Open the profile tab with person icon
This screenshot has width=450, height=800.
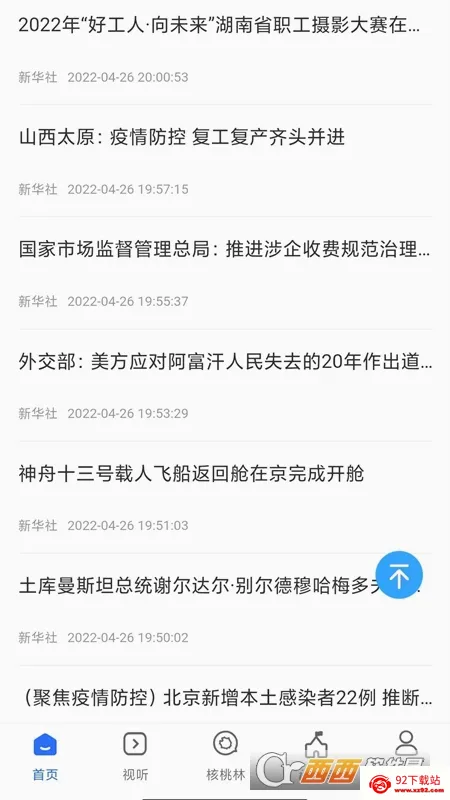406,743
